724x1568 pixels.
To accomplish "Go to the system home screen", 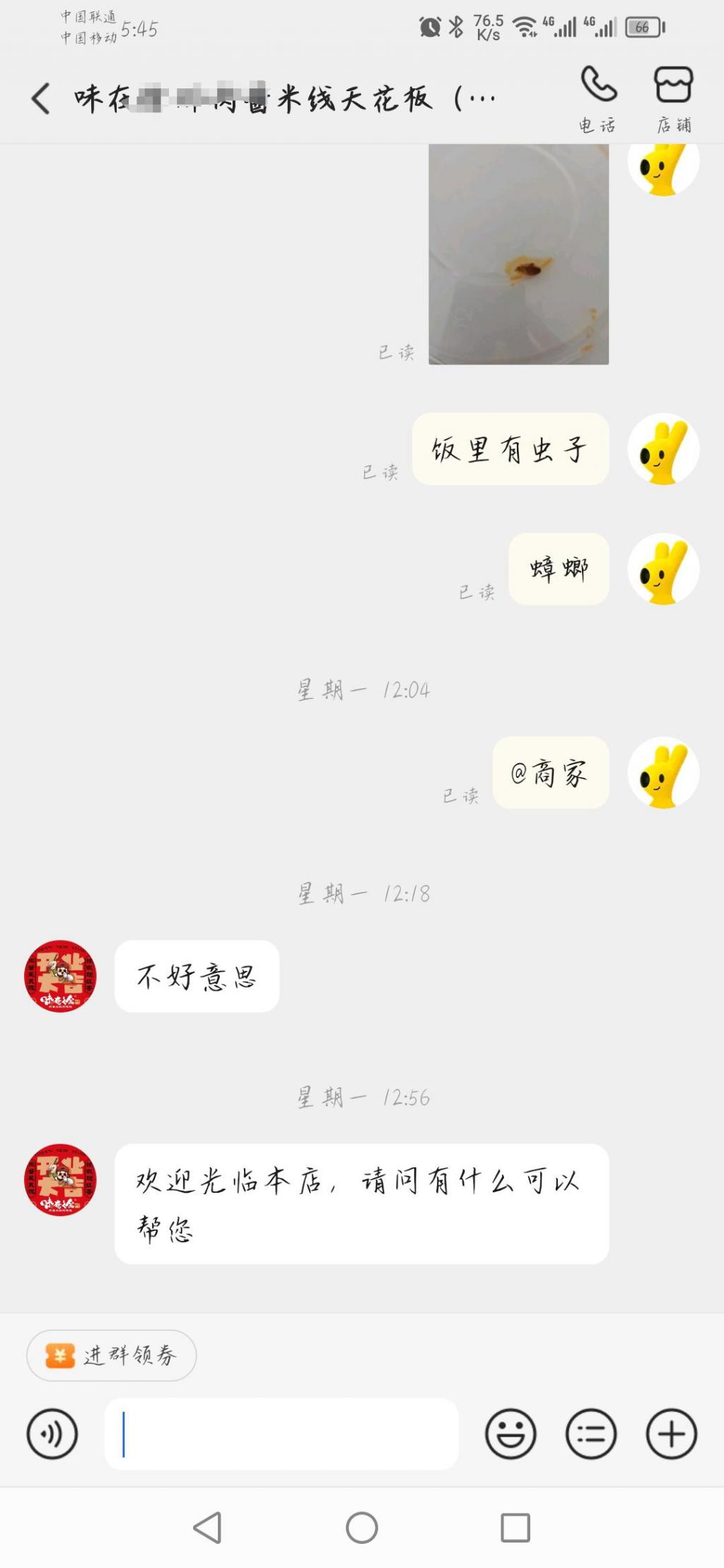I will click(x=362, y=1528).
